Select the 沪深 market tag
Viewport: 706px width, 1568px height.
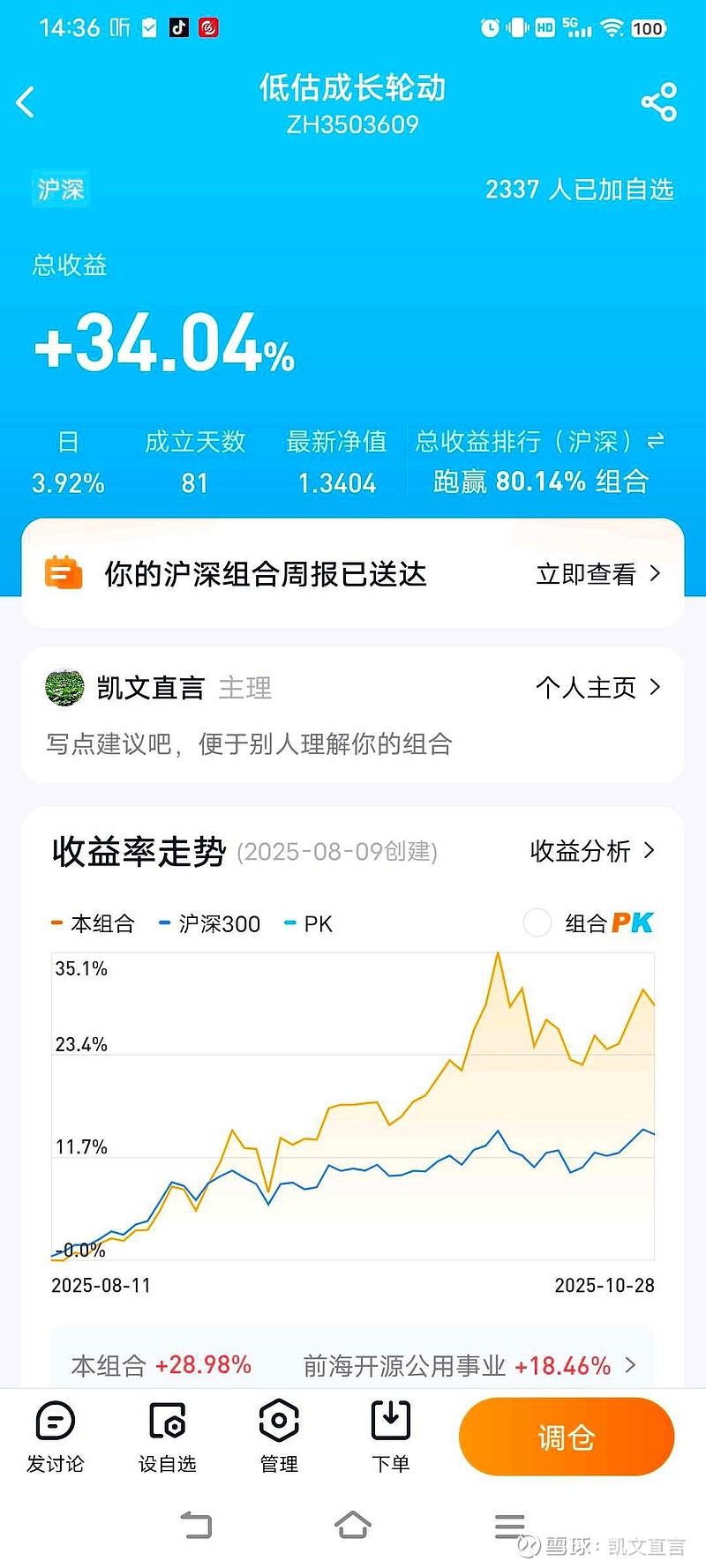pos(58,190)
